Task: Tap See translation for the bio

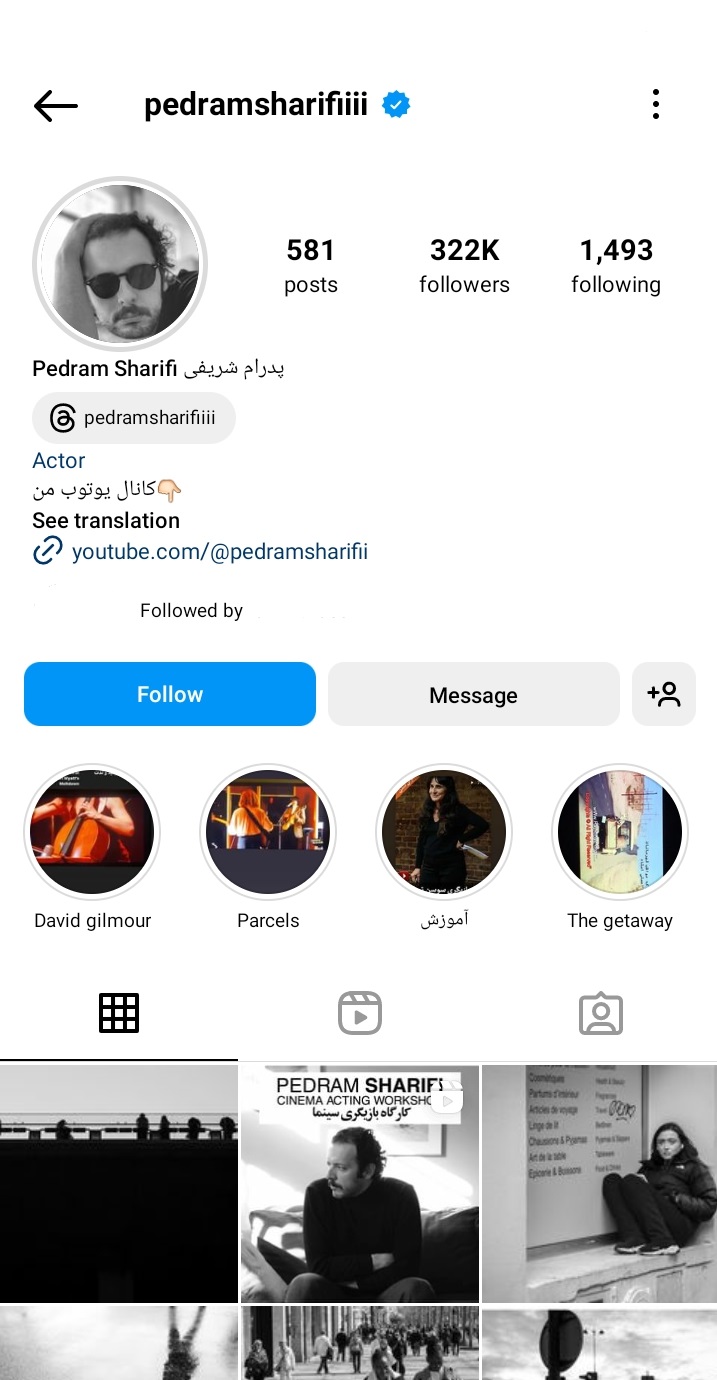Action: 106,520
